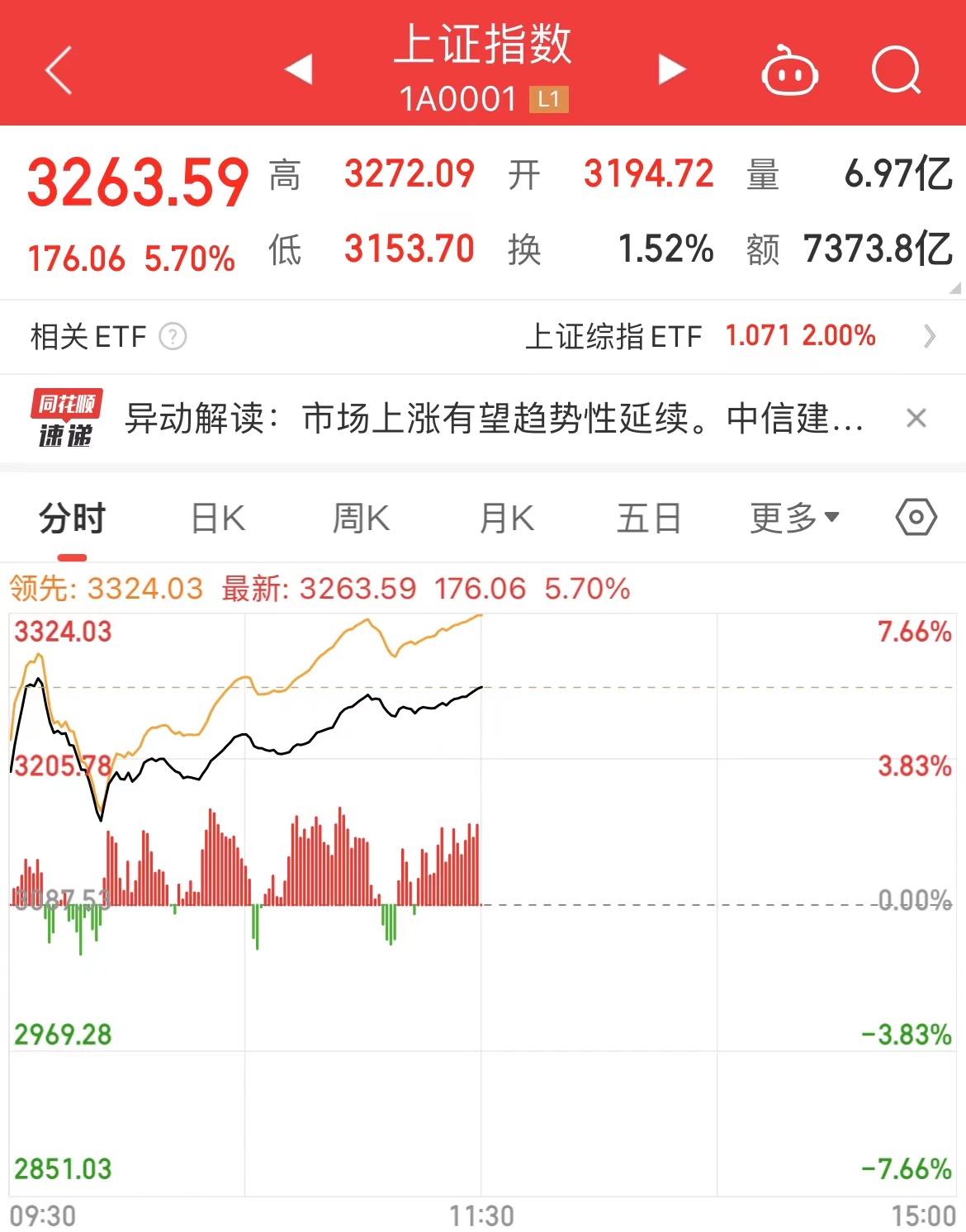Open chart settings hexagon icon
This screenshot has height=1232, width=966.
point(916,518)
